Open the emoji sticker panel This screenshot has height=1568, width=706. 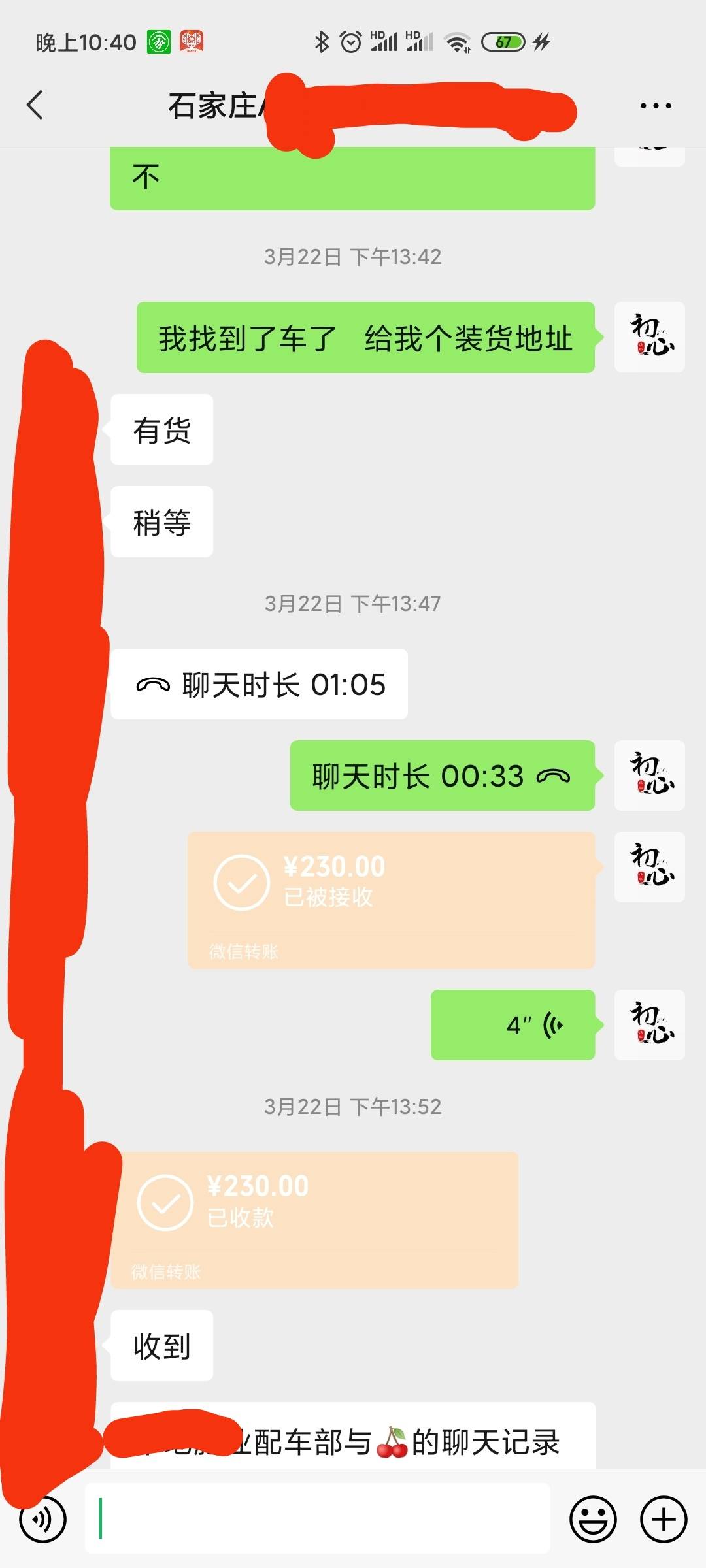[x=593, y=1519]
